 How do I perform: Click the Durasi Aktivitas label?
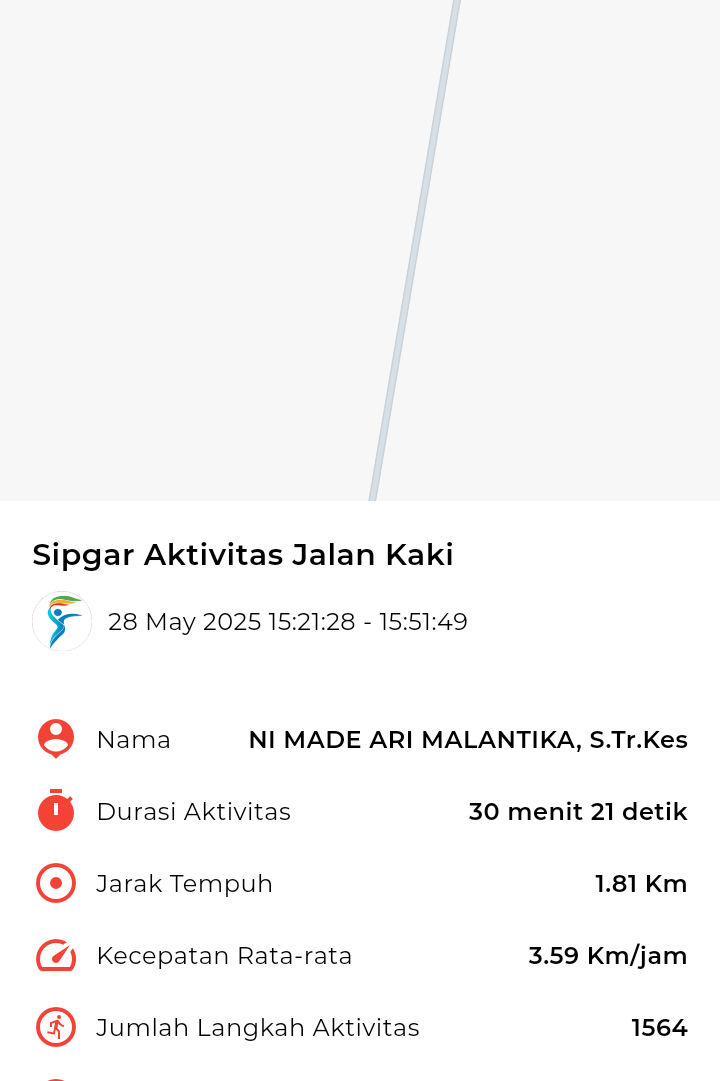click(193, 811)
